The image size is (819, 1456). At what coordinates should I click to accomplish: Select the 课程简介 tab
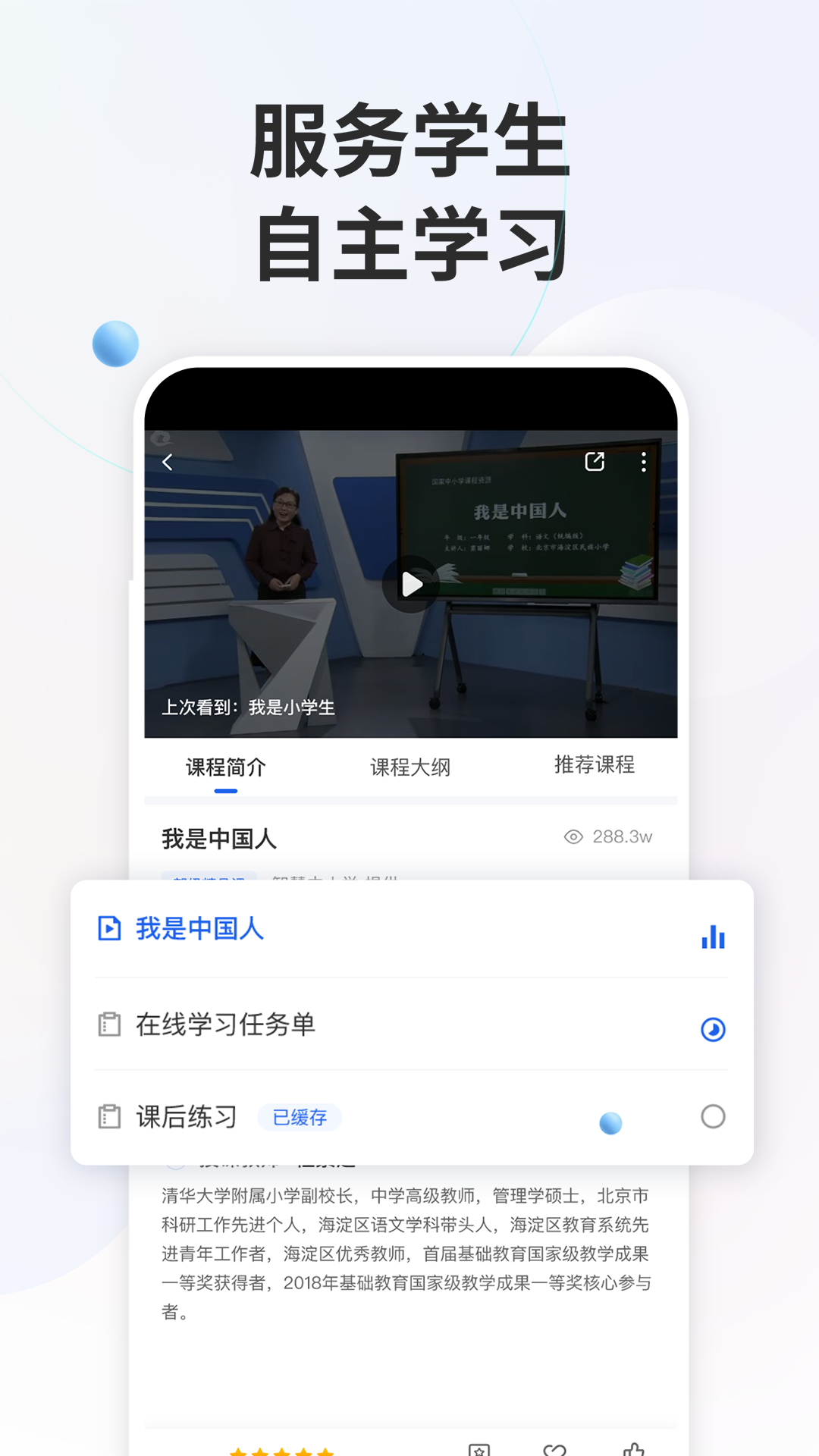(225, 767)
